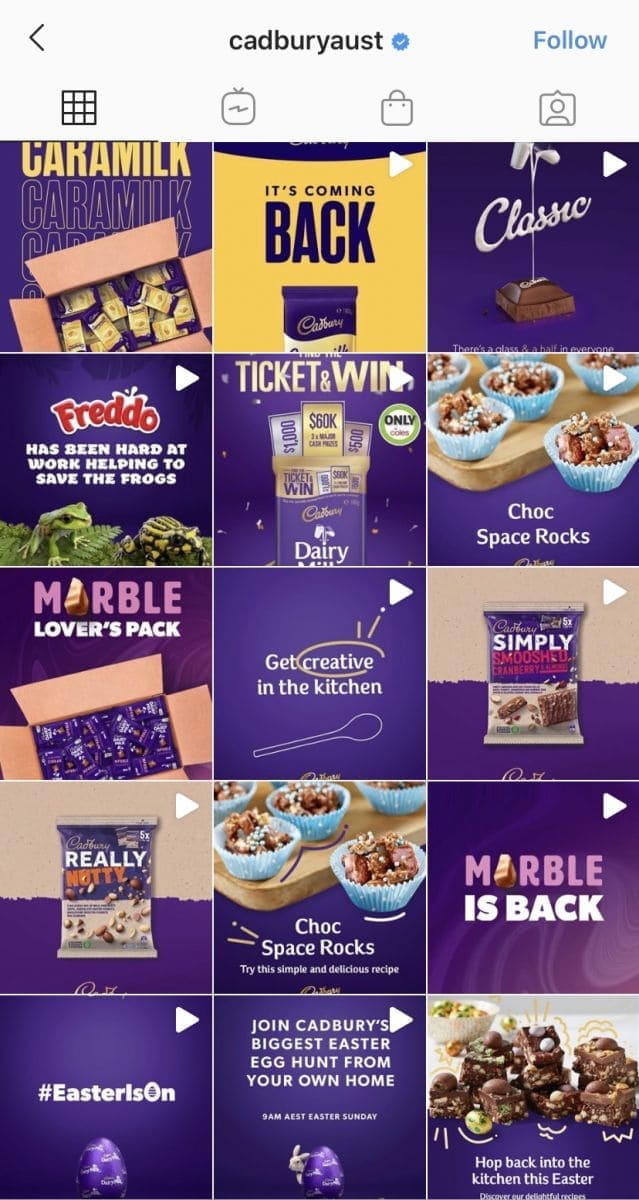Screen dimensions: 639x1200
Task: Open the "Get creative in the kitchen" post
Action: (x=319, y=675)
